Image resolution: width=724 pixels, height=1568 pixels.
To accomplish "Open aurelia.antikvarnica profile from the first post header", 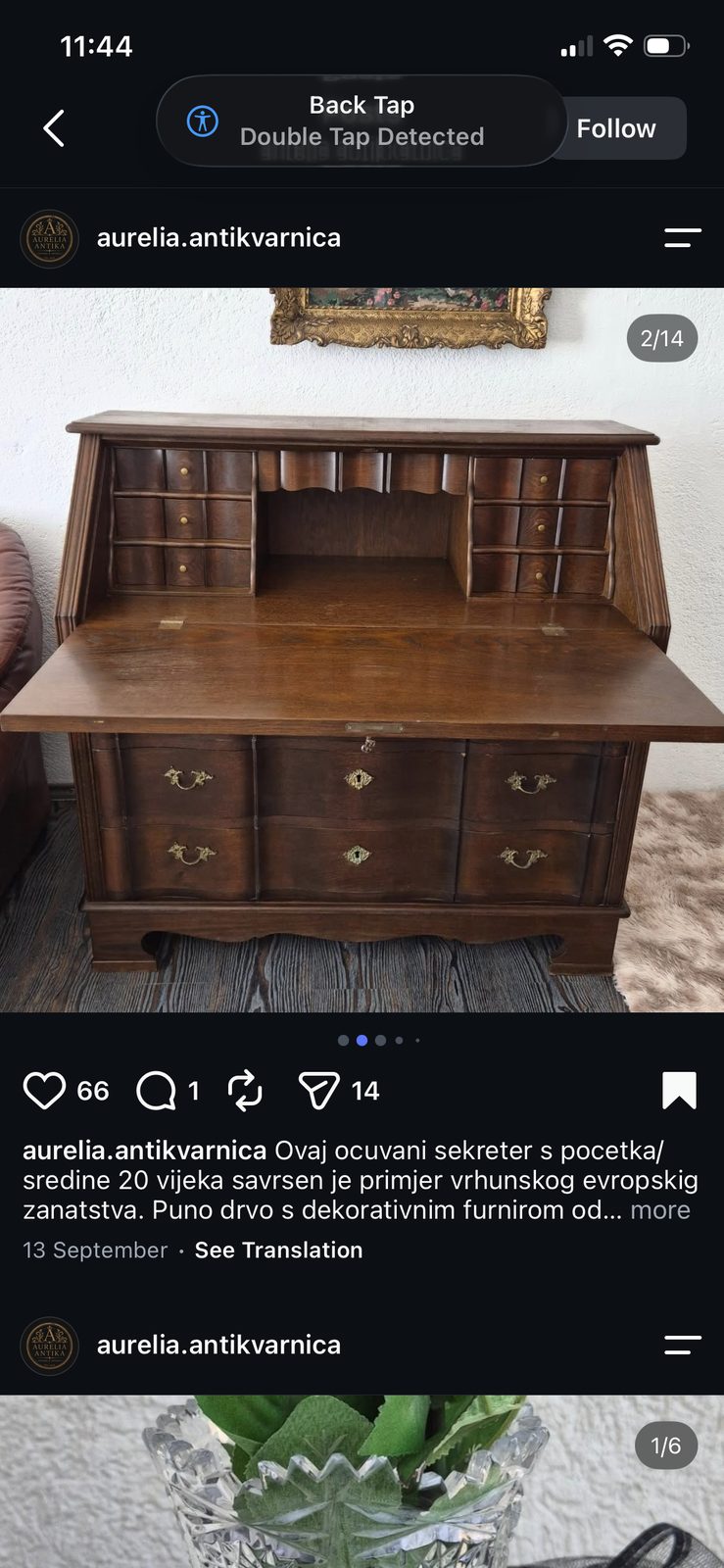I will tap(218, 237).
